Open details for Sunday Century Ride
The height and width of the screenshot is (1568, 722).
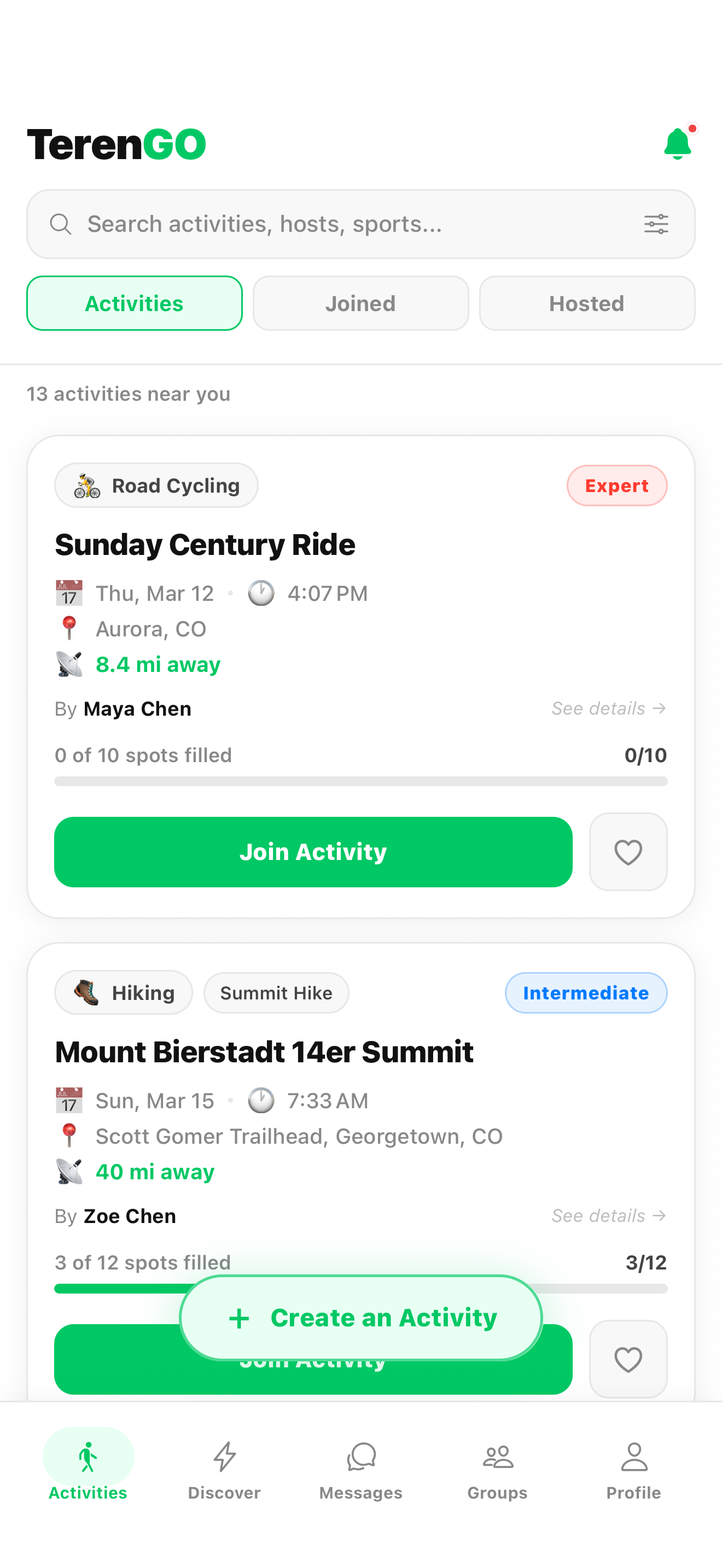[608, 708]
